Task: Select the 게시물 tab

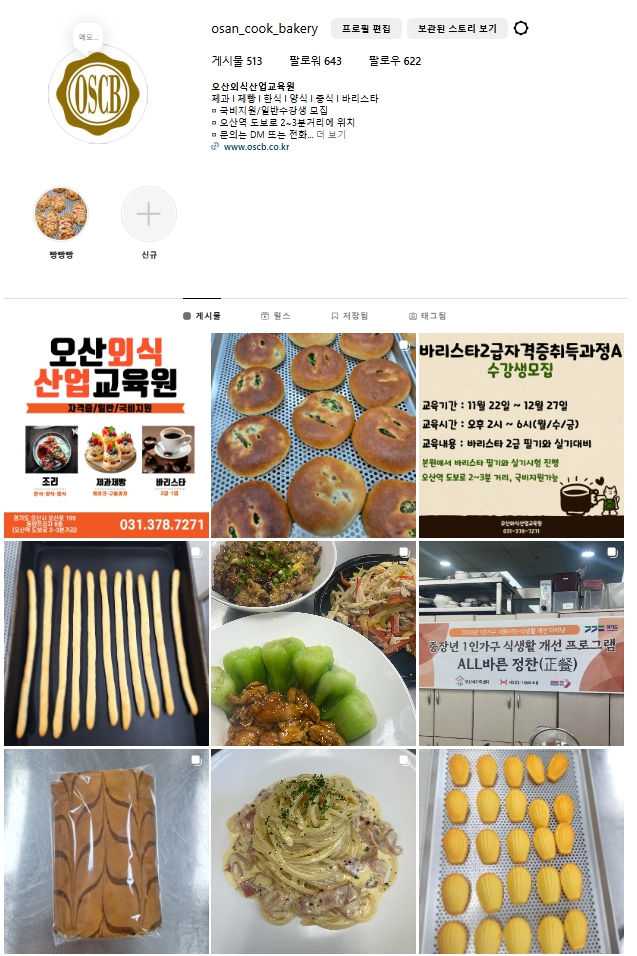Action: pos(202,315)
